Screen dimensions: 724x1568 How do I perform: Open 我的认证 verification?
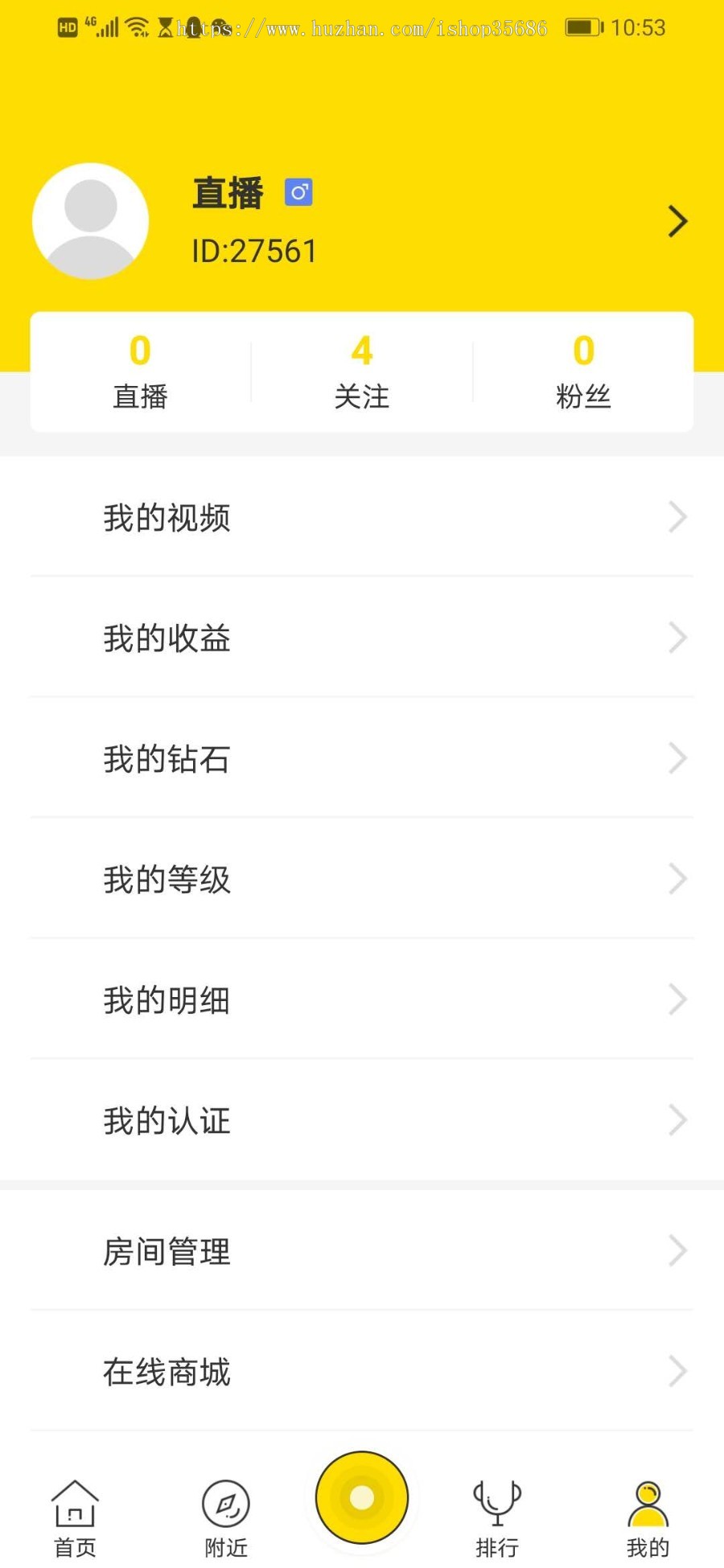click(x=361, y=1120)
